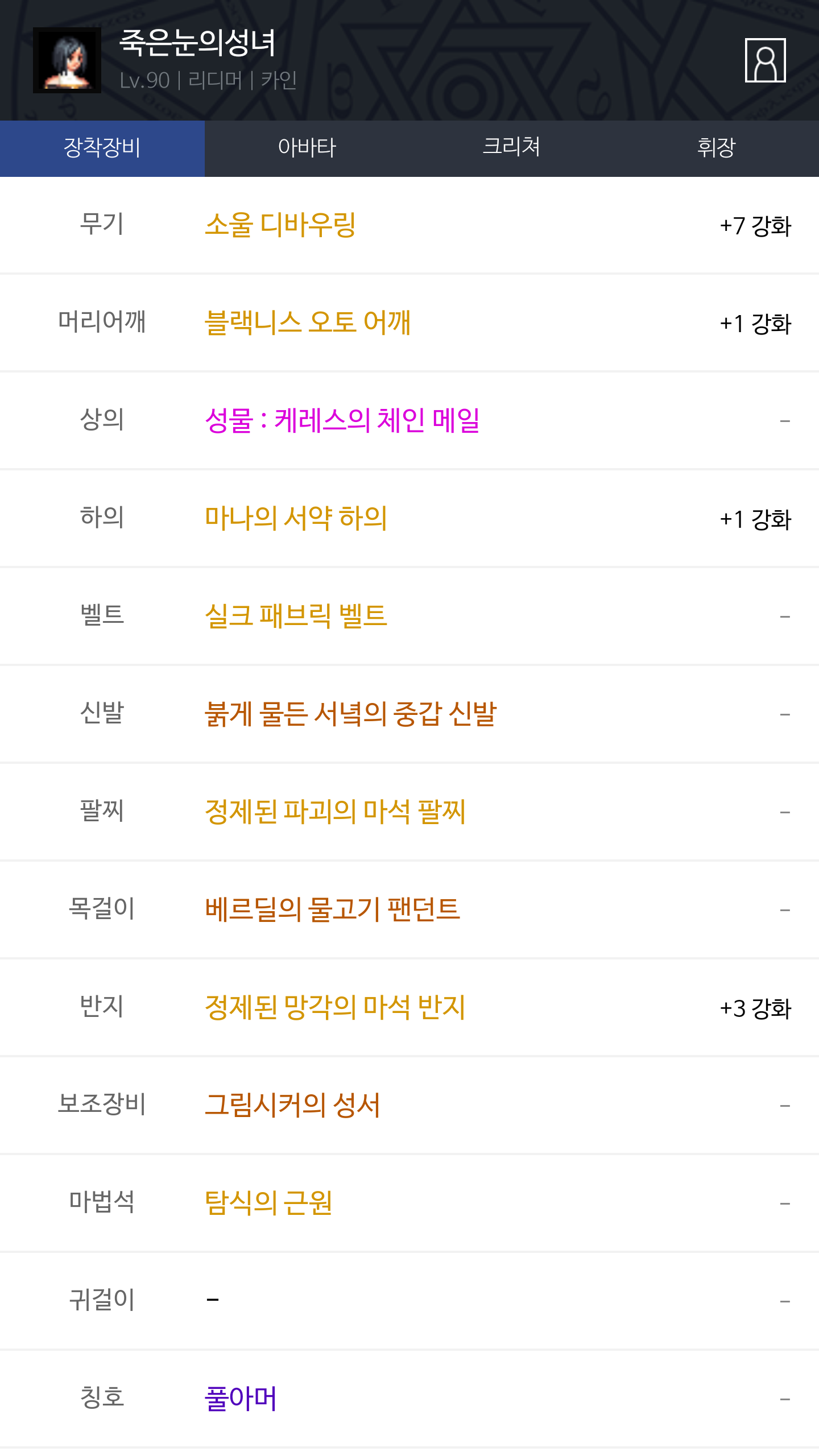
Task: Open 실크 패브릭 벨트 belt item
Action: (296, 616)
